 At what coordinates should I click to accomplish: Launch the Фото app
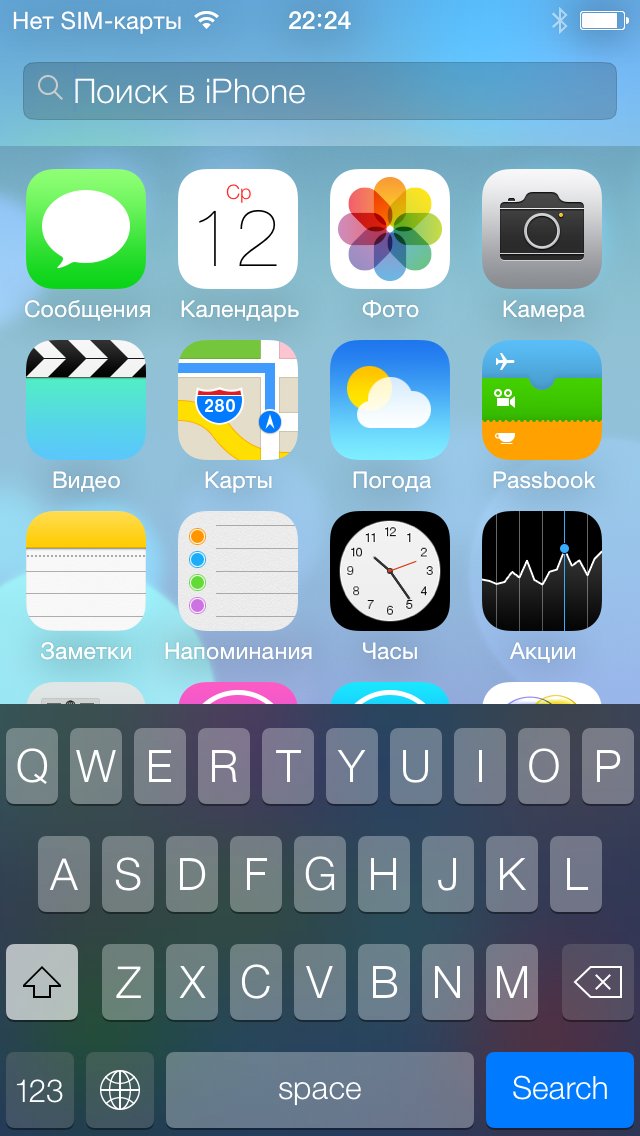[390, 229]
